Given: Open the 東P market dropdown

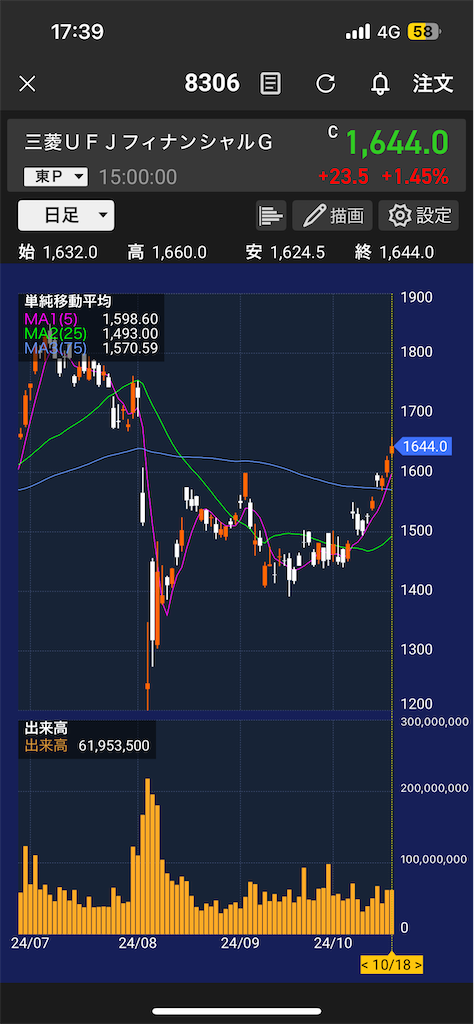Looking at the screenshot, I should [55, 176].
